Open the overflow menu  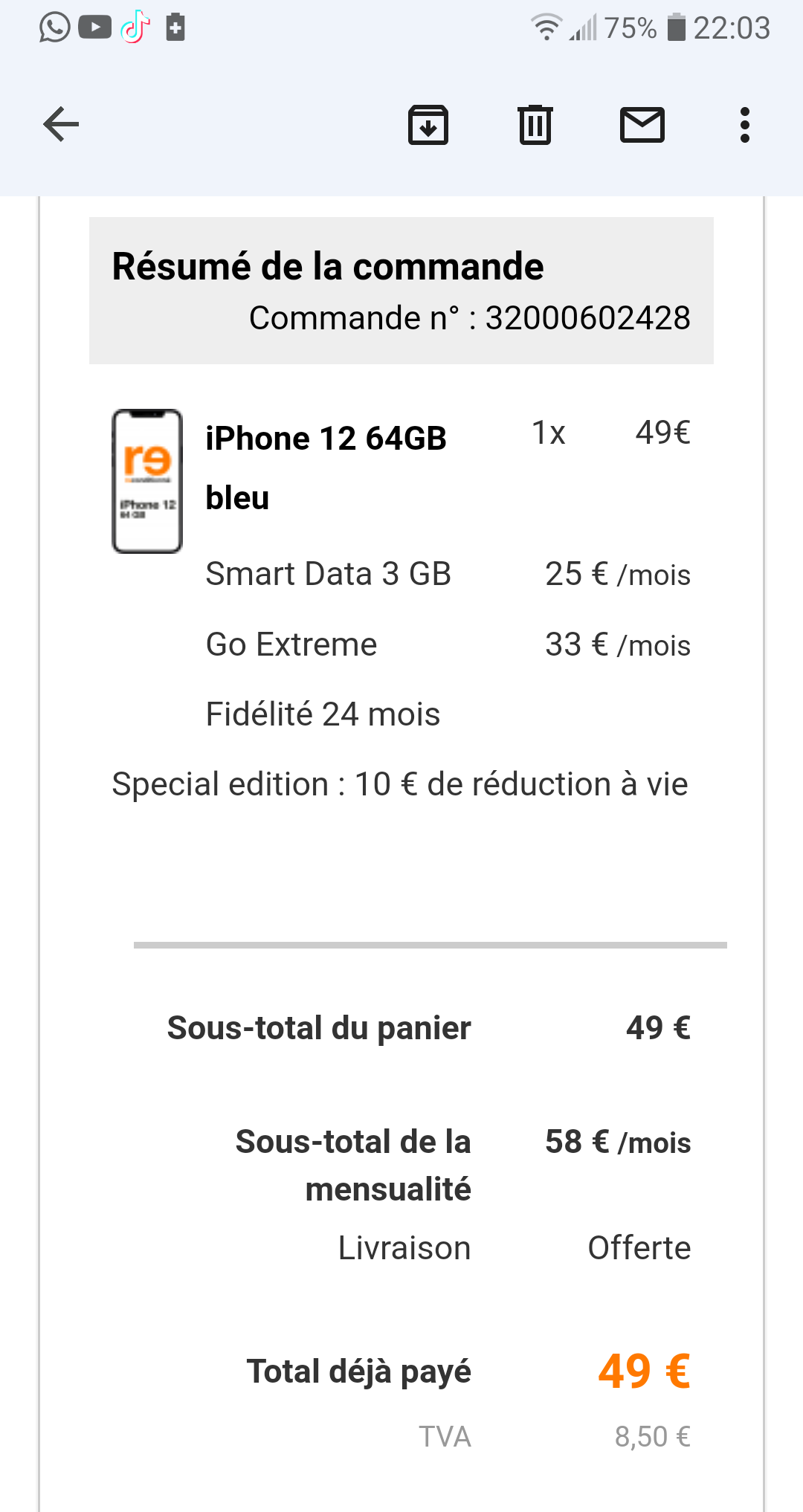pos(744,124)
